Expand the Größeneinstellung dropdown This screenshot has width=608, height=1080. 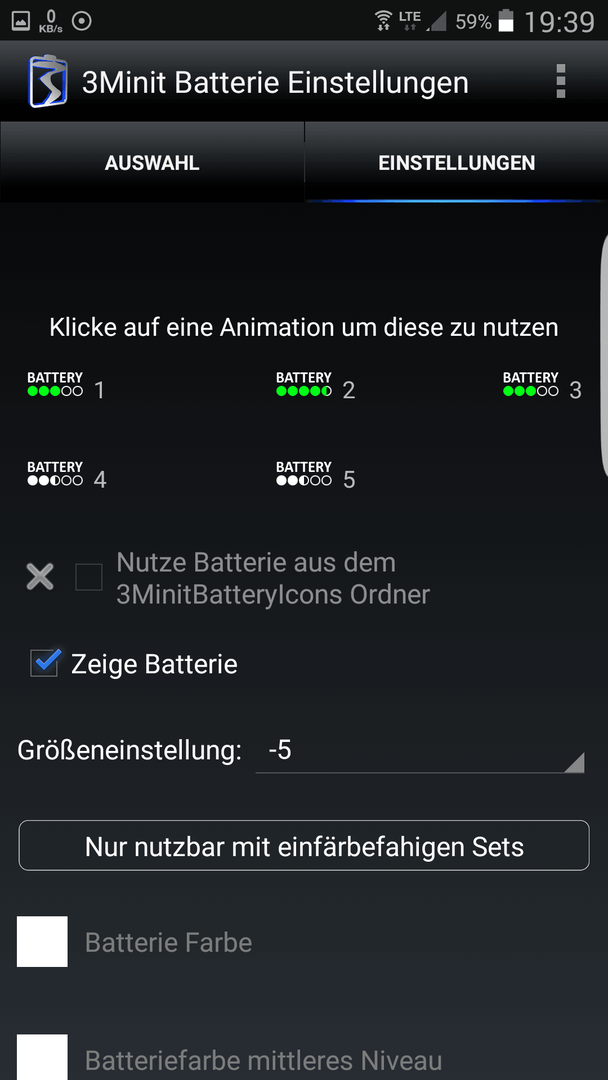[x=420, y=751]
